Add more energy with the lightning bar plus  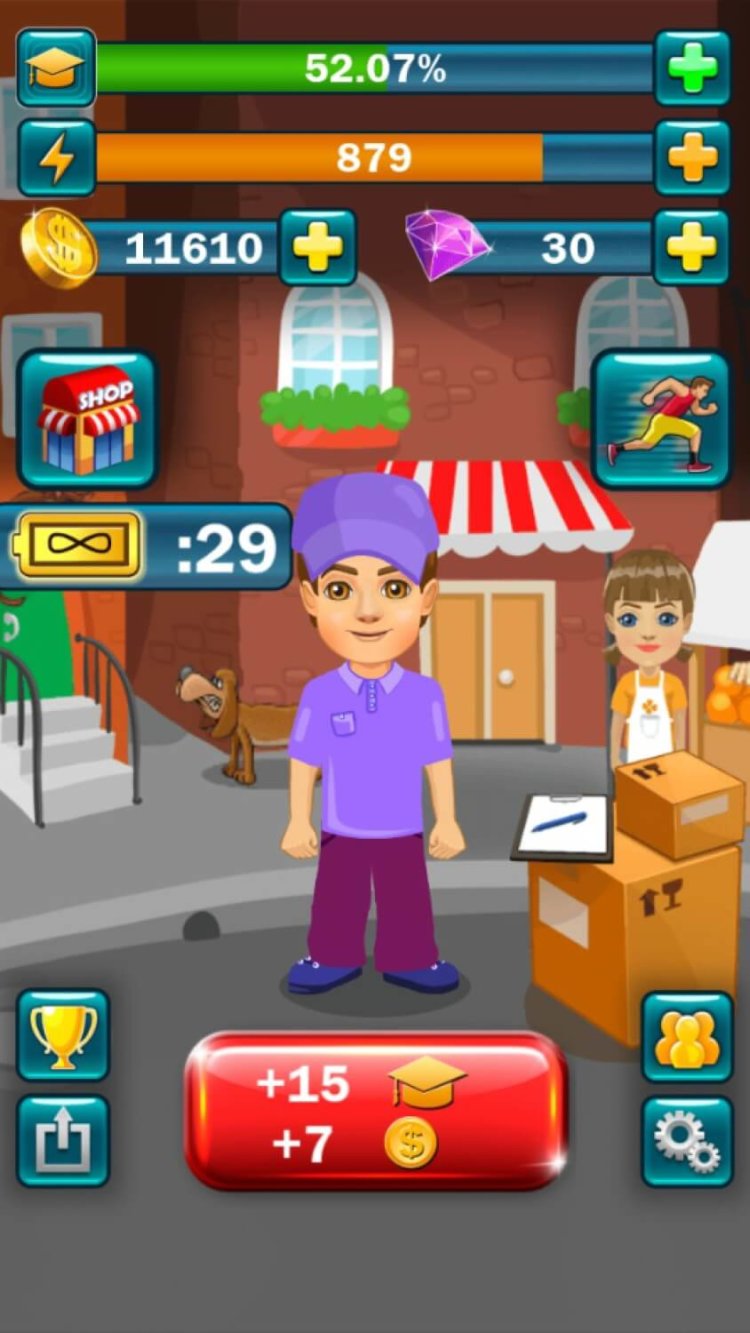pos(692,157)
